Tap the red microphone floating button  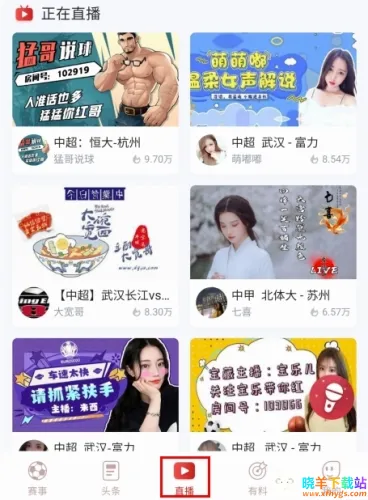click(332, 397)
